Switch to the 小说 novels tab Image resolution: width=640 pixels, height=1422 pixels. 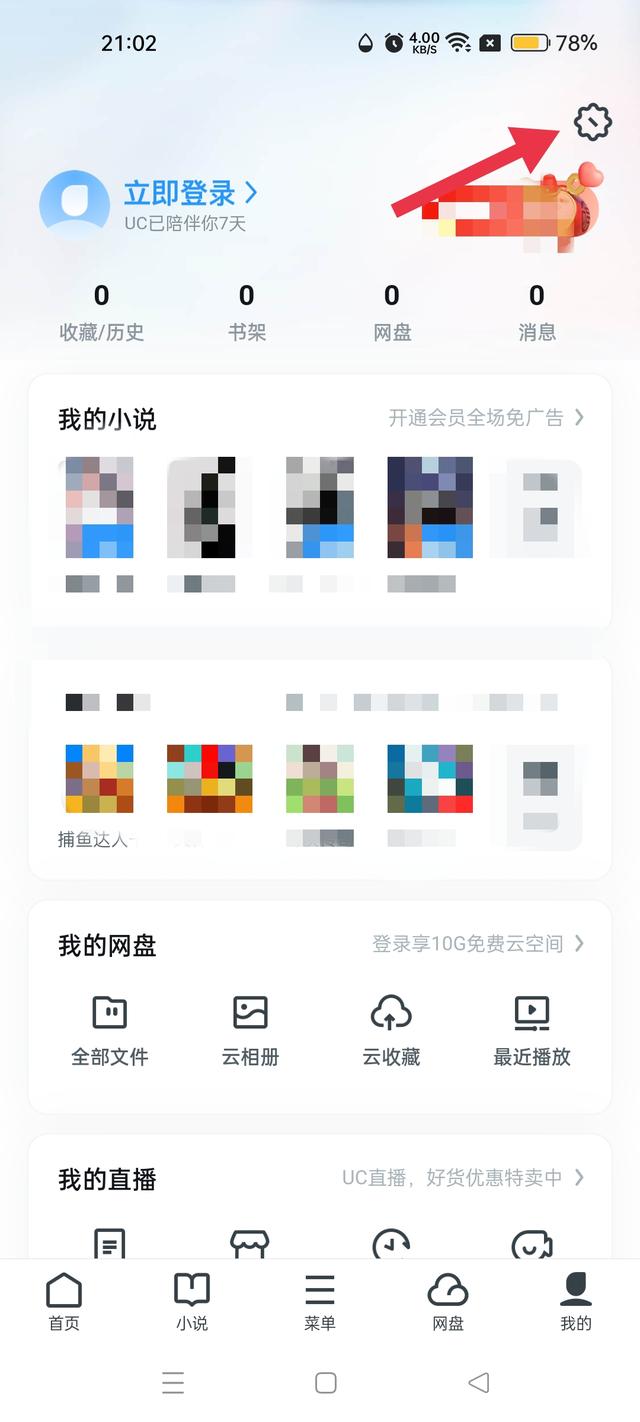tap(192, 1302)
